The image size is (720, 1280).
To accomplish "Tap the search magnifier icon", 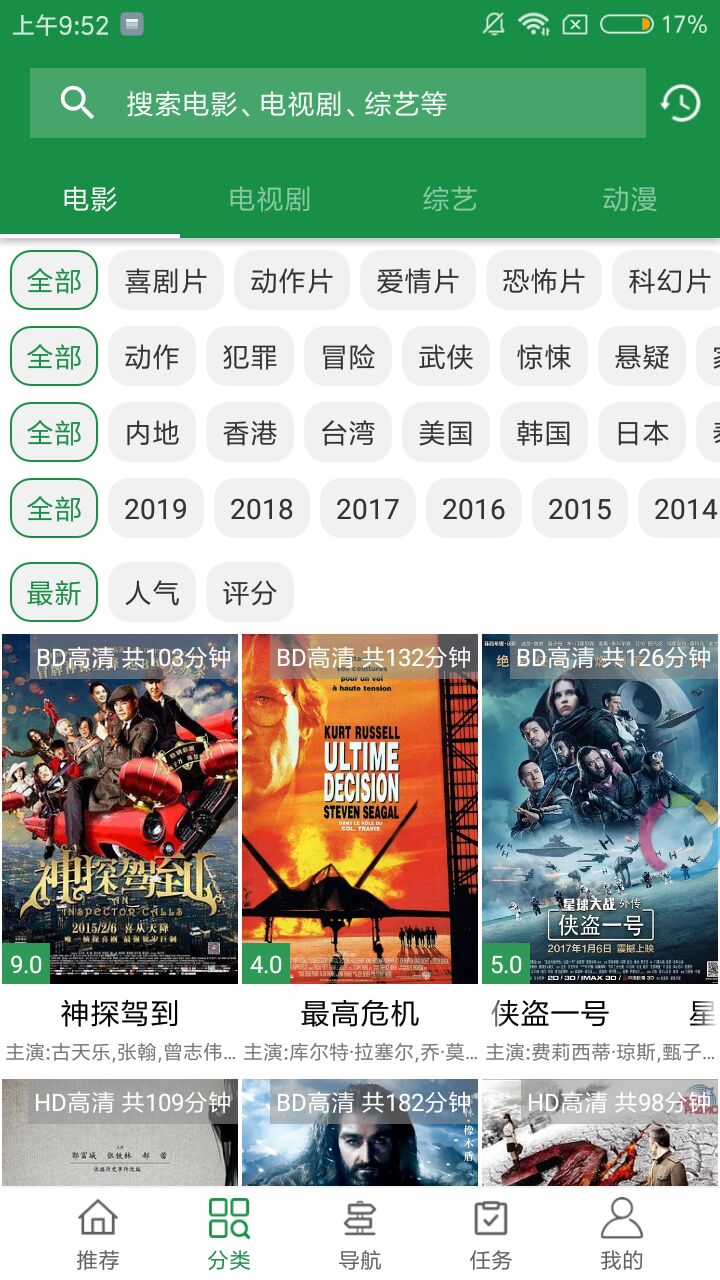I will [74, 102].
